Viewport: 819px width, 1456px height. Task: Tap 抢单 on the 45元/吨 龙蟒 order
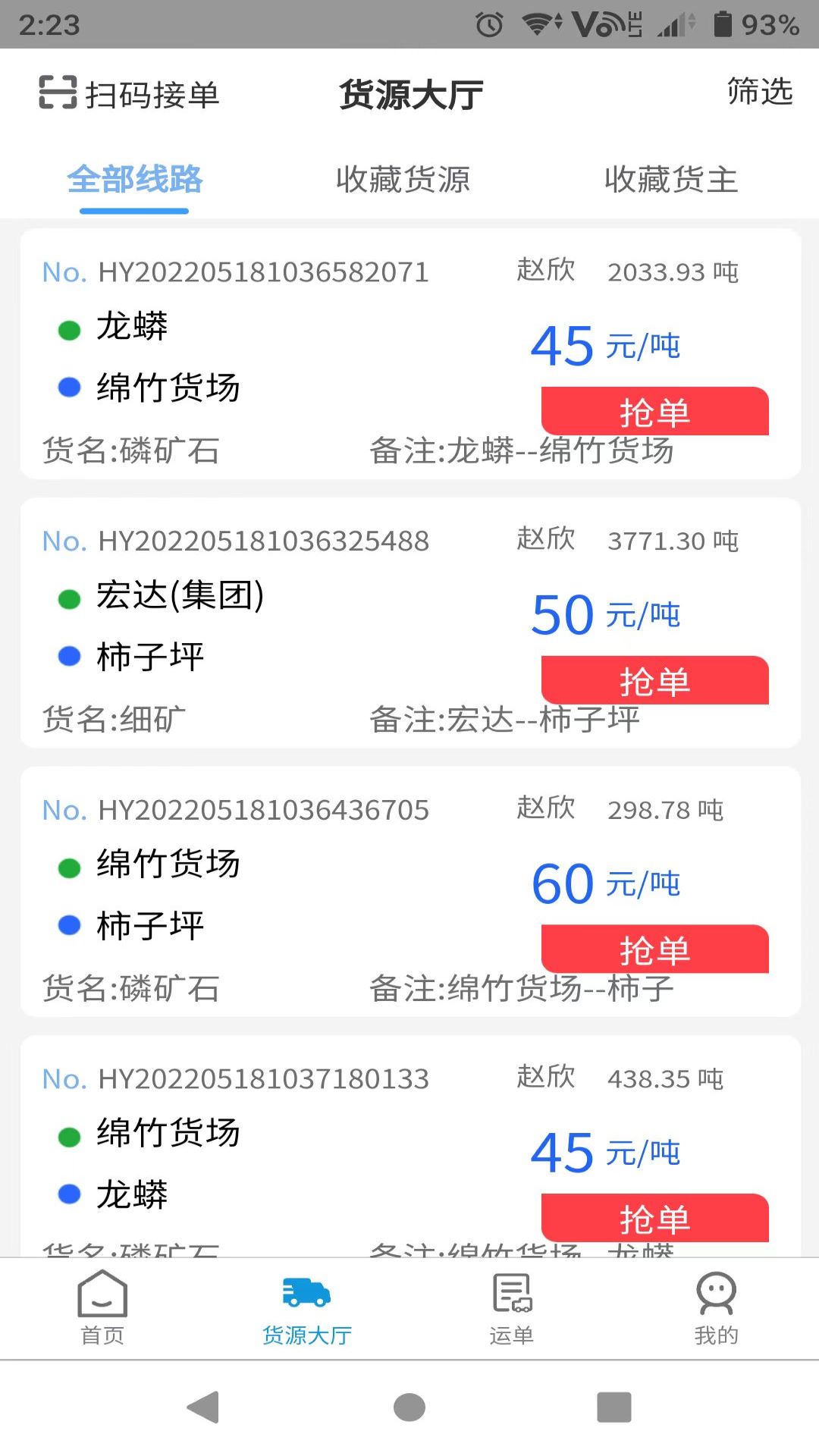click(654, 412)
